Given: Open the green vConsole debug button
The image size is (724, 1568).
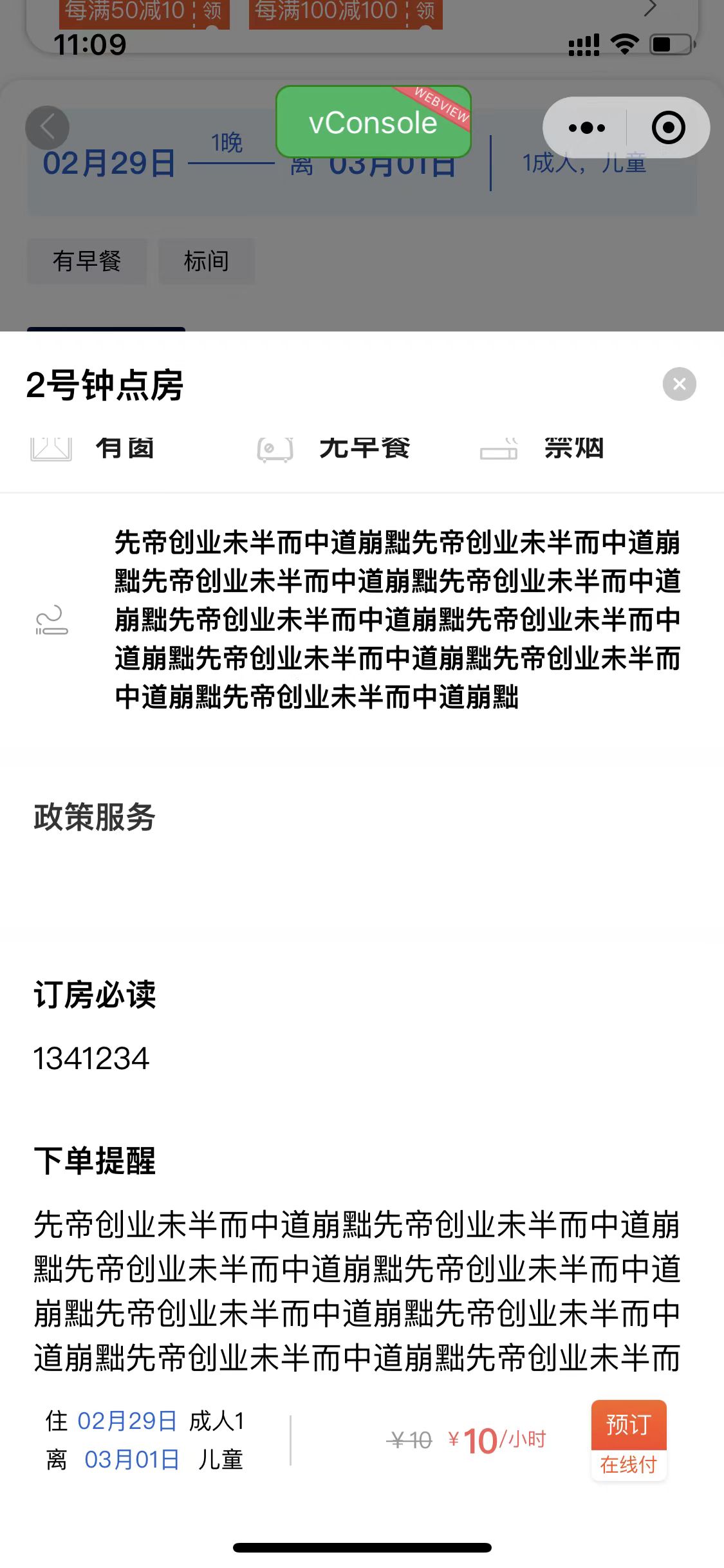Looking at the screenshot, I should click(x=373, y=122).
